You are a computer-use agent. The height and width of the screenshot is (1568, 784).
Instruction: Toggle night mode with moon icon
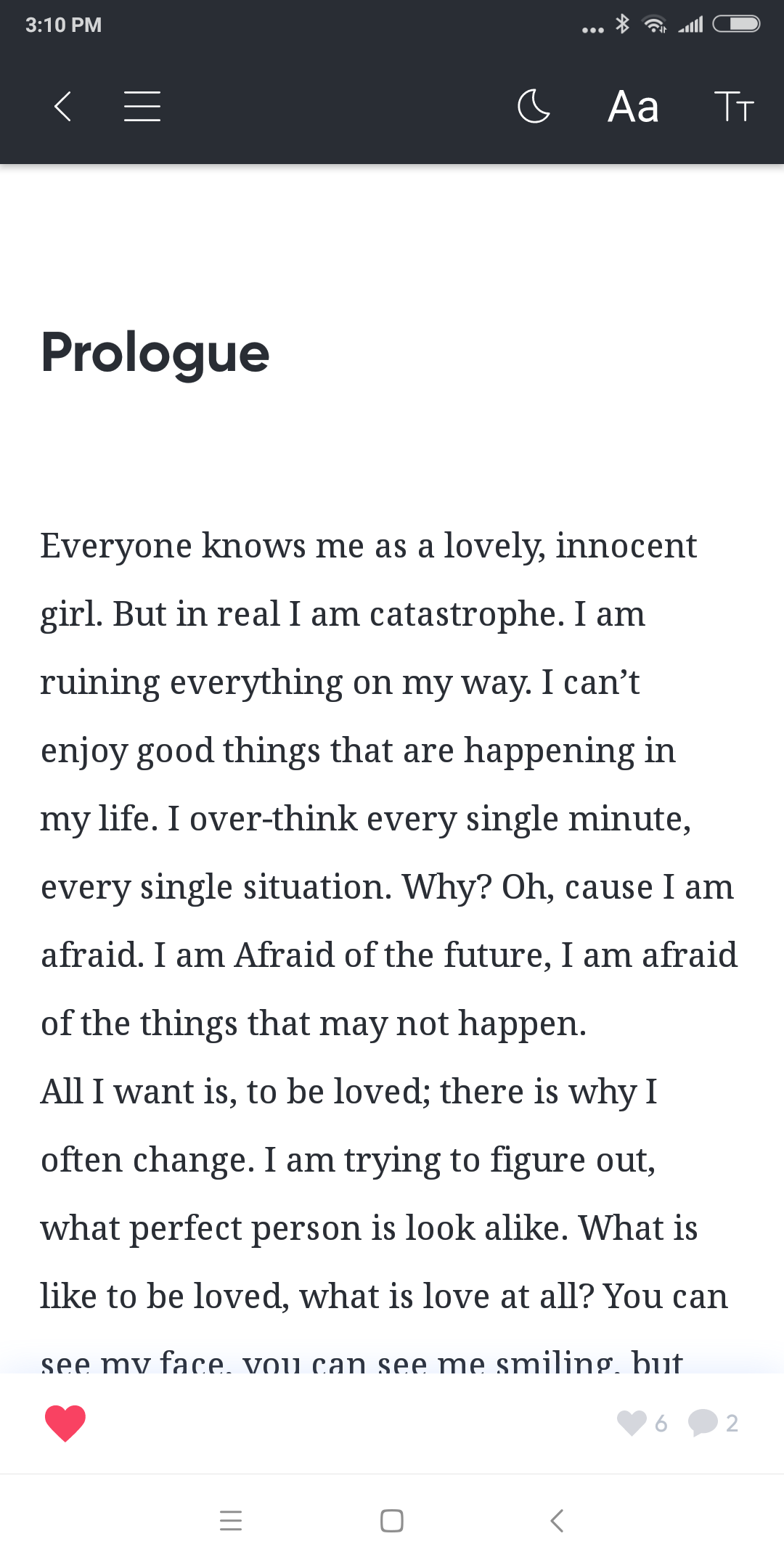[x=534, y=106]
